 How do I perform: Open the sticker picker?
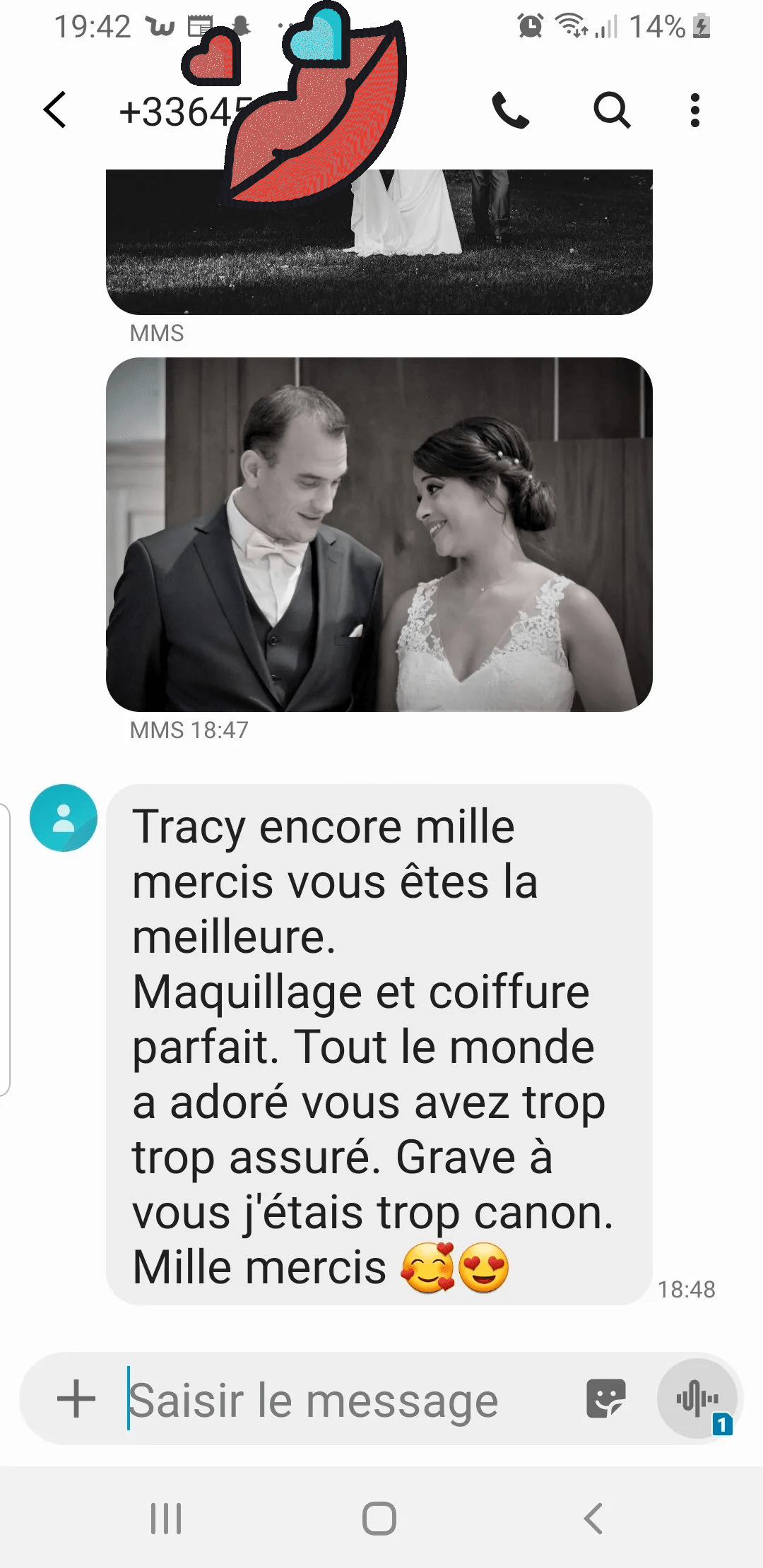pyautogui.click(x=605, y=1398)
